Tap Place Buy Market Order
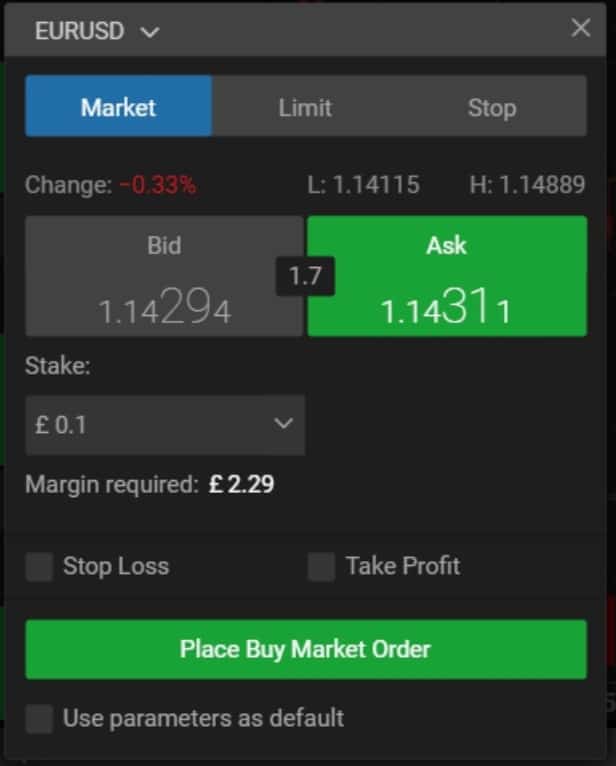 click(305, 649)
